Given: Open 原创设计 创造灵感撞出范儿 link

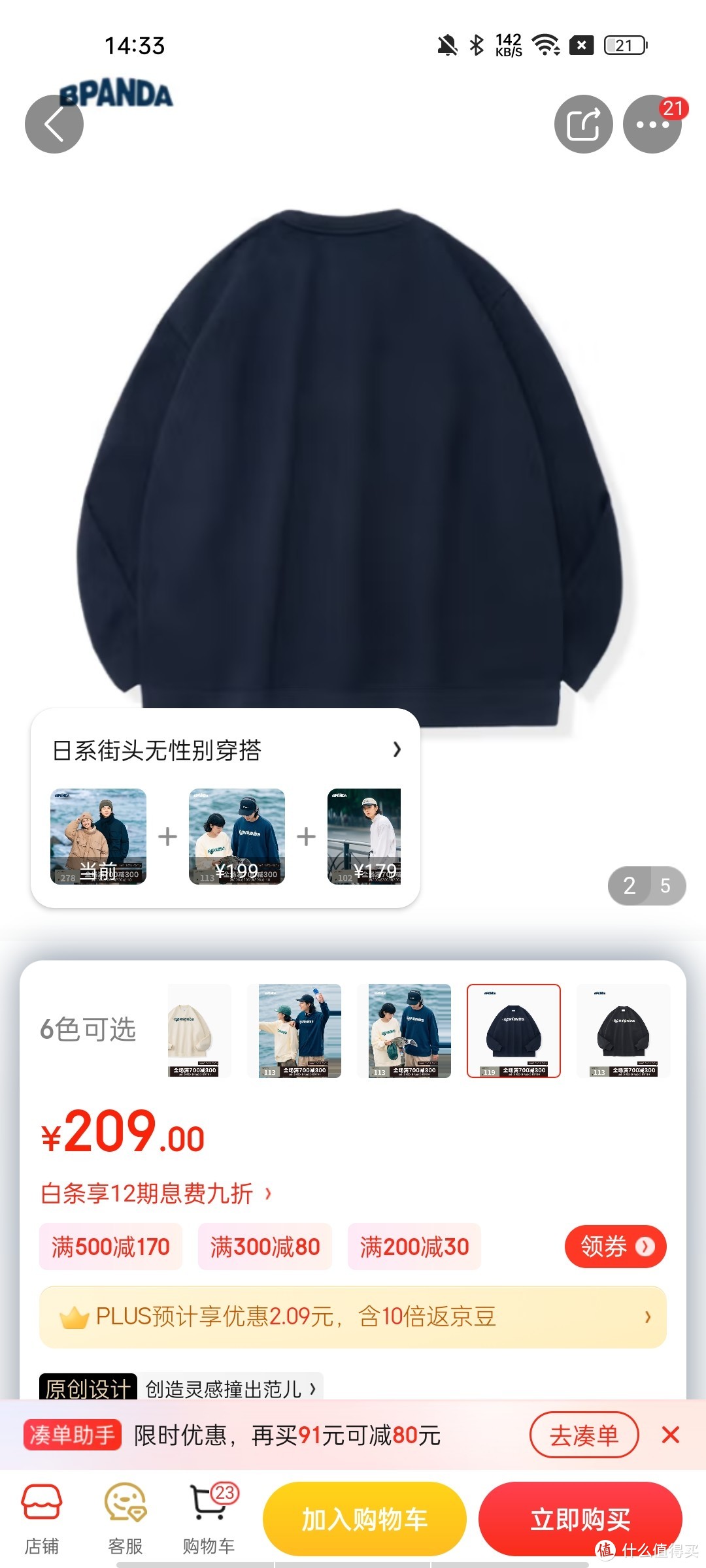Looking at the screenshot, I should click(x=180, y=1388).
